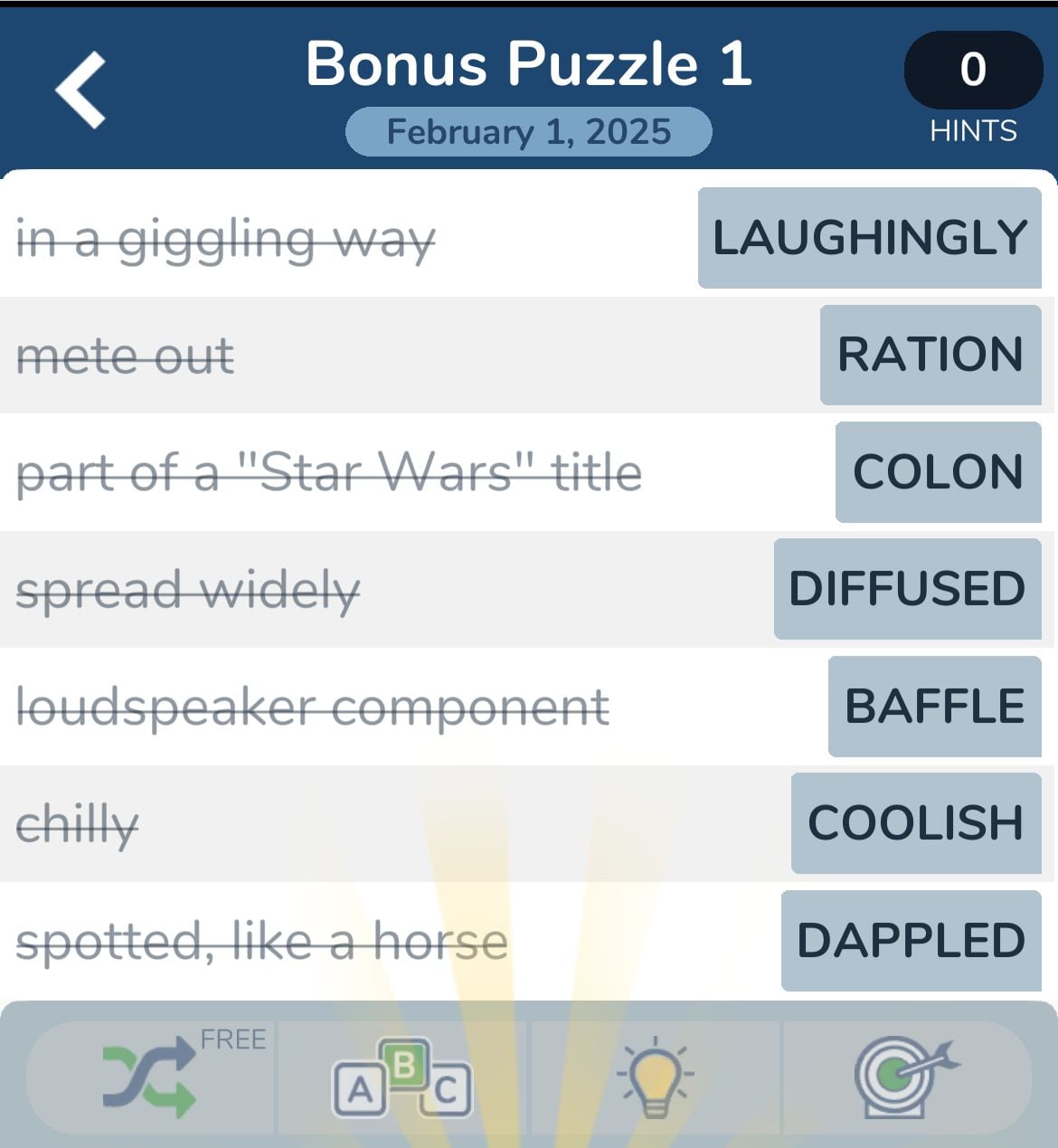Select the RATION answer tile
1058x1148 pixels.
click(930, 355)
